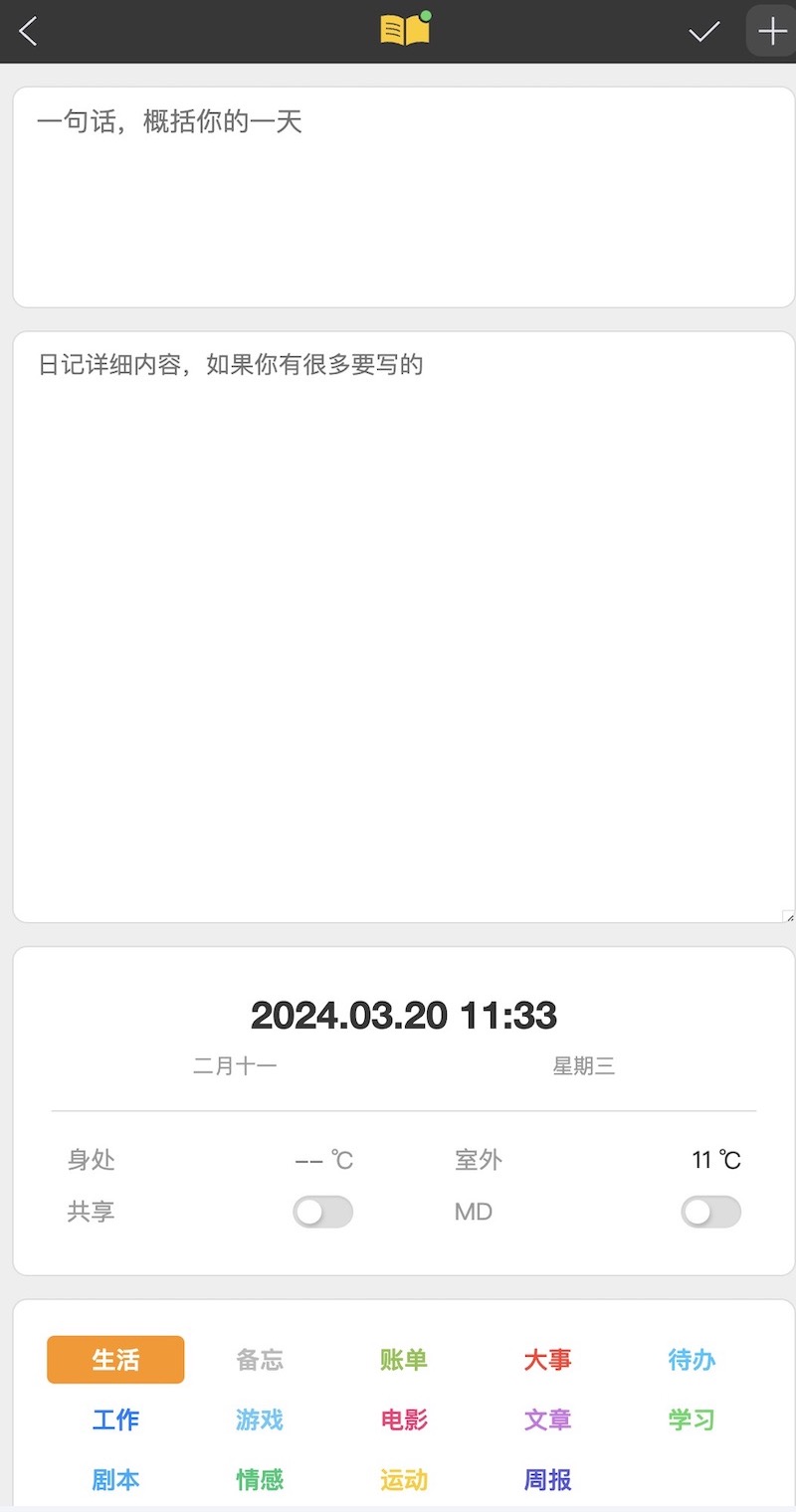
Task: Set category to 游戏
Action: point(260,1419)
